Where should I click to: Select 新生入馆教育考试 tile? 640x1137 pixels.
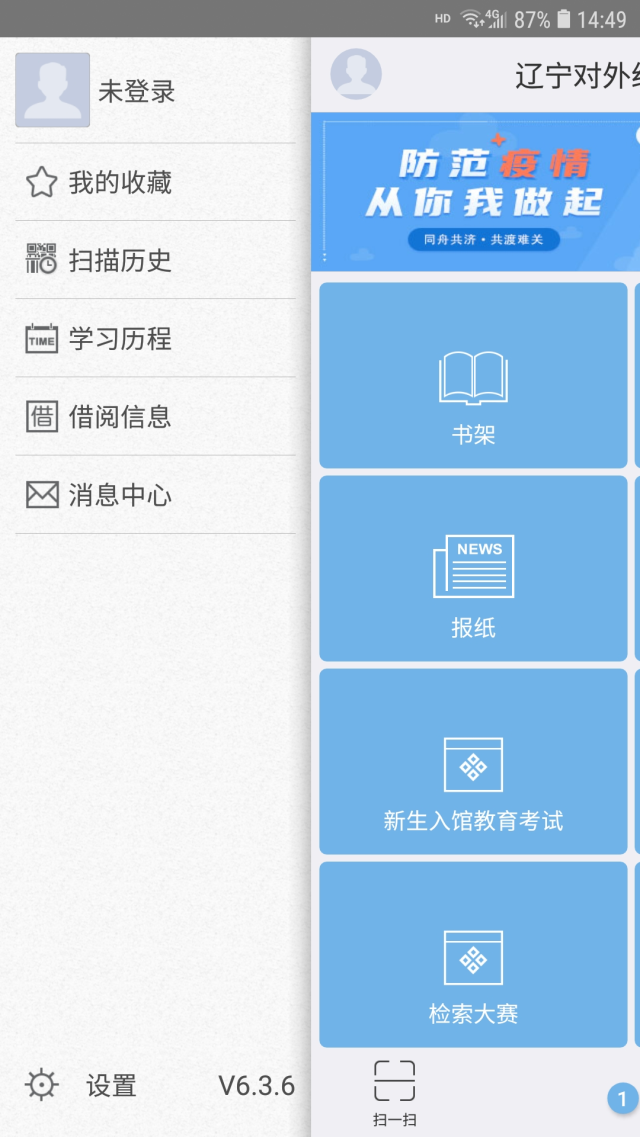point(473,761)
